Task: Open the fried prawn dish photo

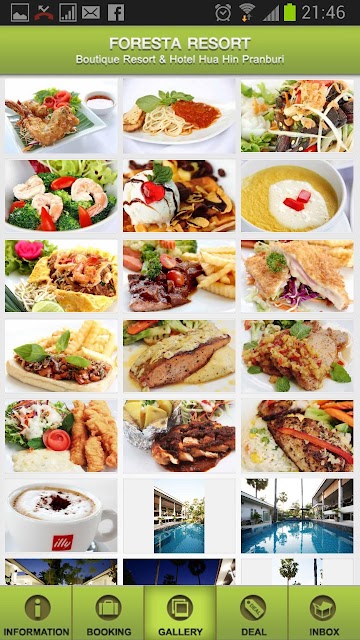Action: [61, 116]
